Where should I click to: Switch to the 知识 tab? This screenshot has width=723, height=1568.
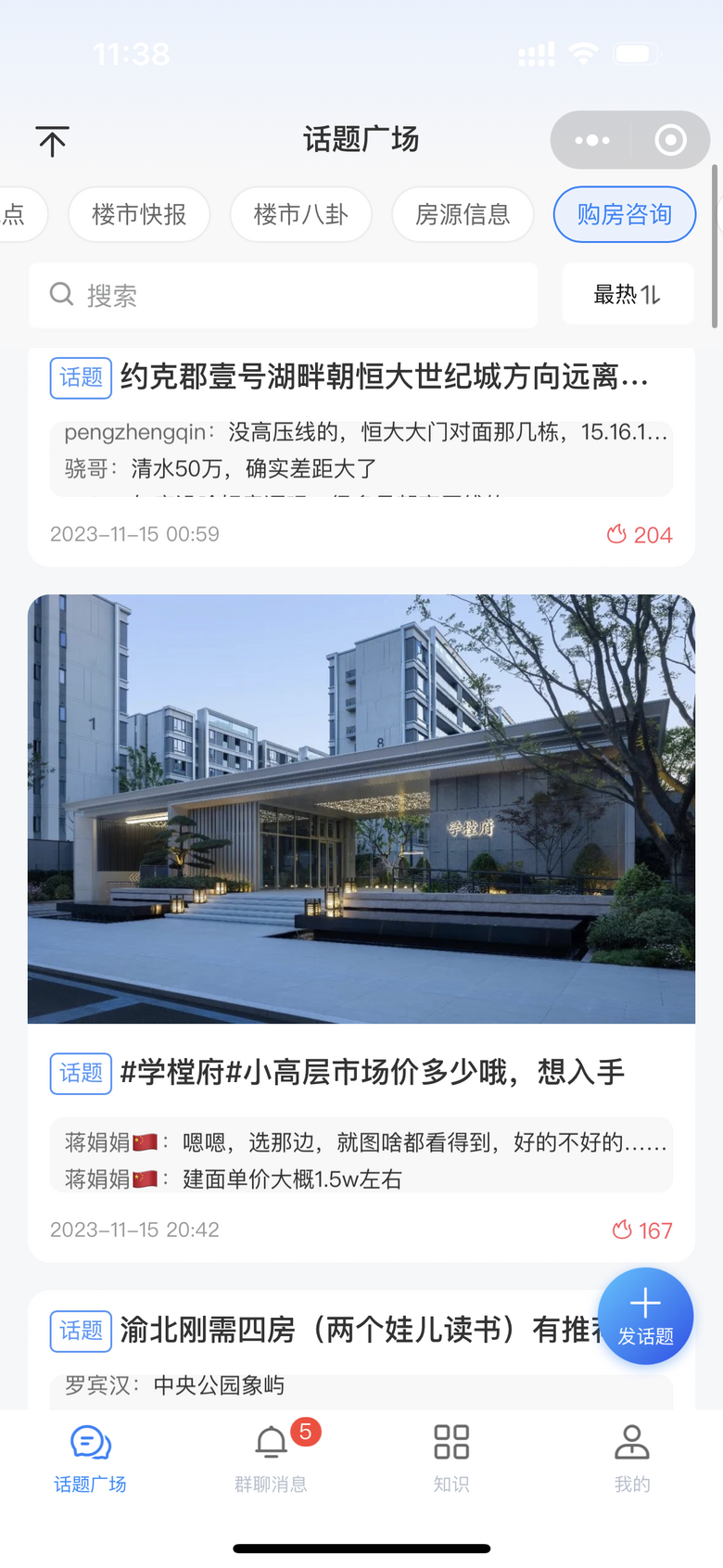pos(451,1459)
